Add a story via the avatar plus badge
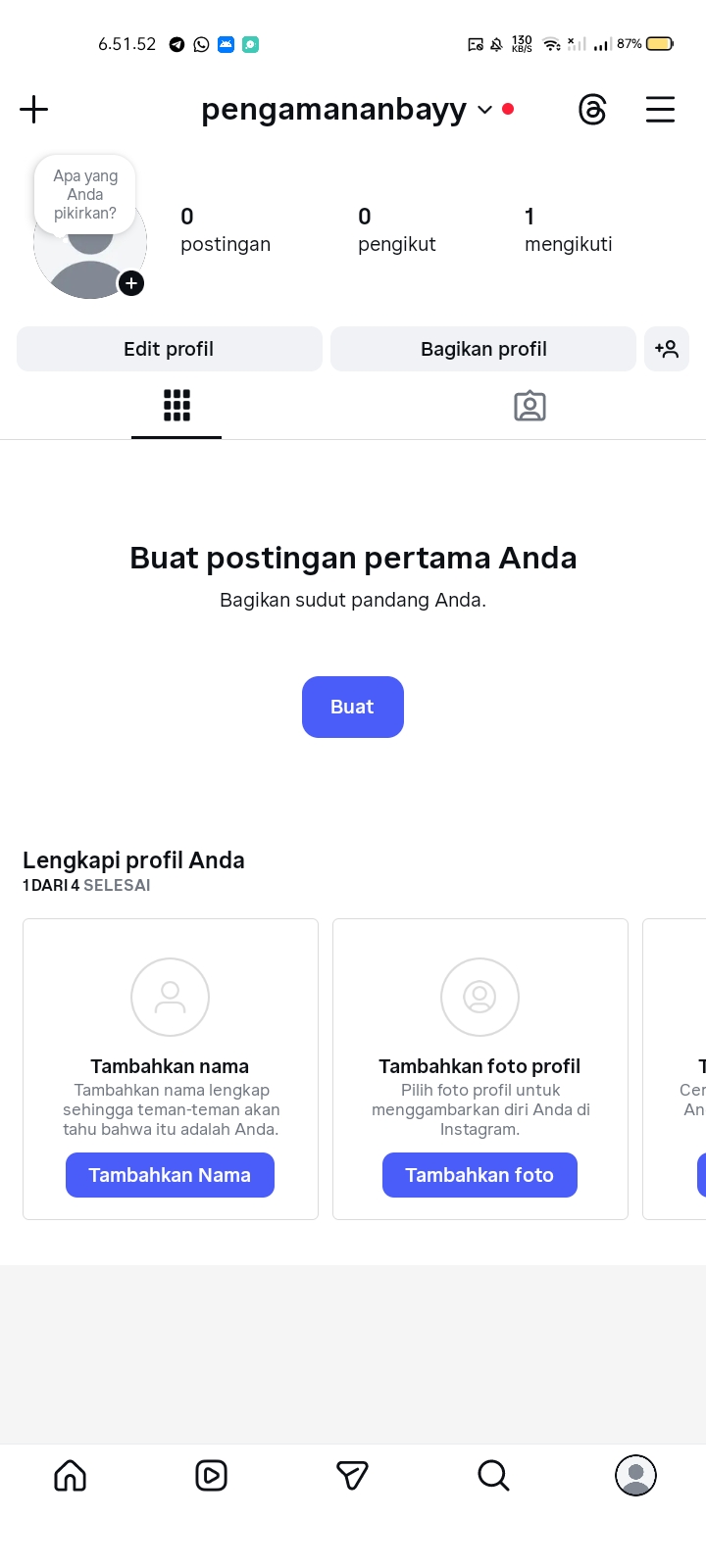706x1568 pixels. click(131, 283)
